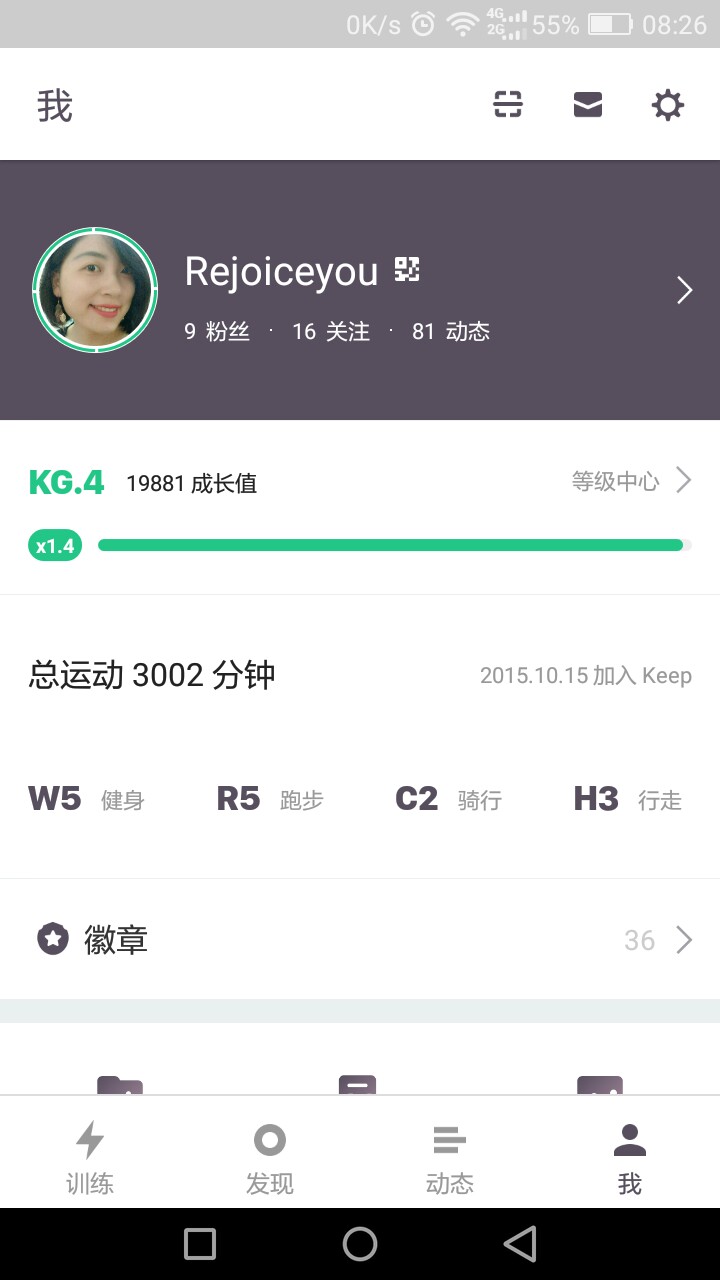Switch to the 训练 tab
The height and width of the screenshot is (1280, 720).
pyautogui.click(x=90, y=1156)
